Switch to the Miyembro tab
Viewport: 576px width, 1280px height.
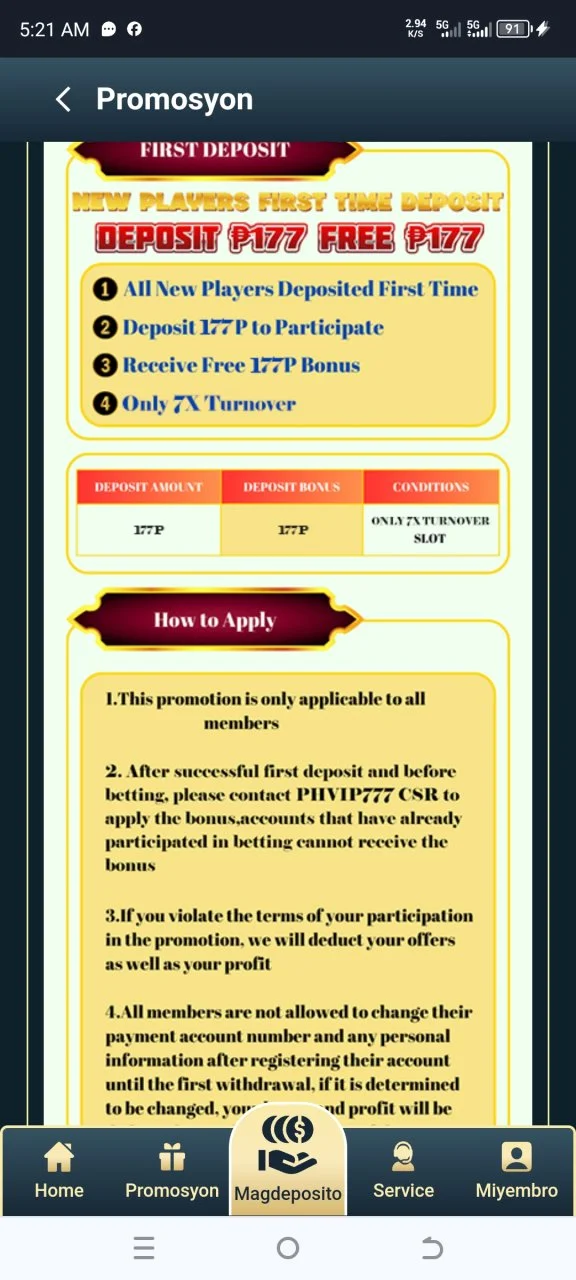516,1171
